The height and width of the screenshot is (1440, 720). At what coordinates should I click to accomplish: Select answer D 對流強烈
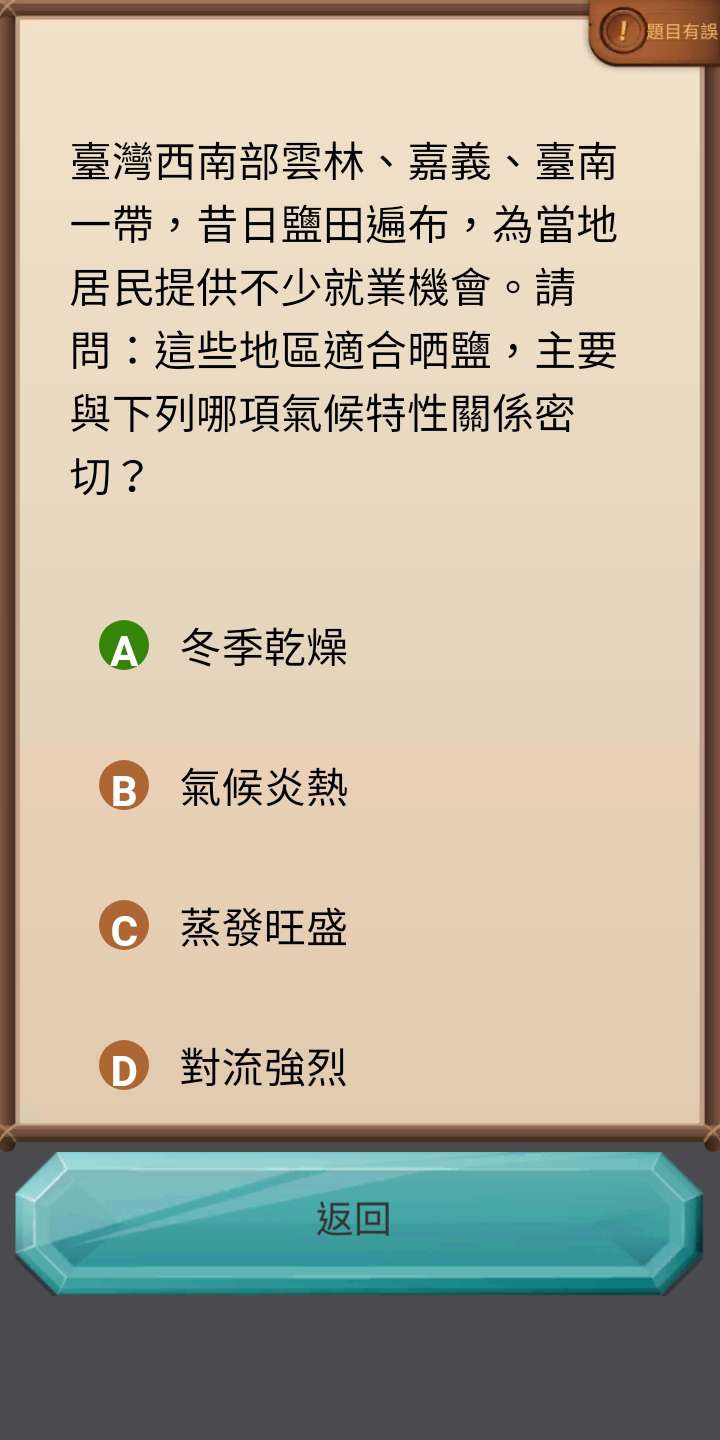[224, 1067]
